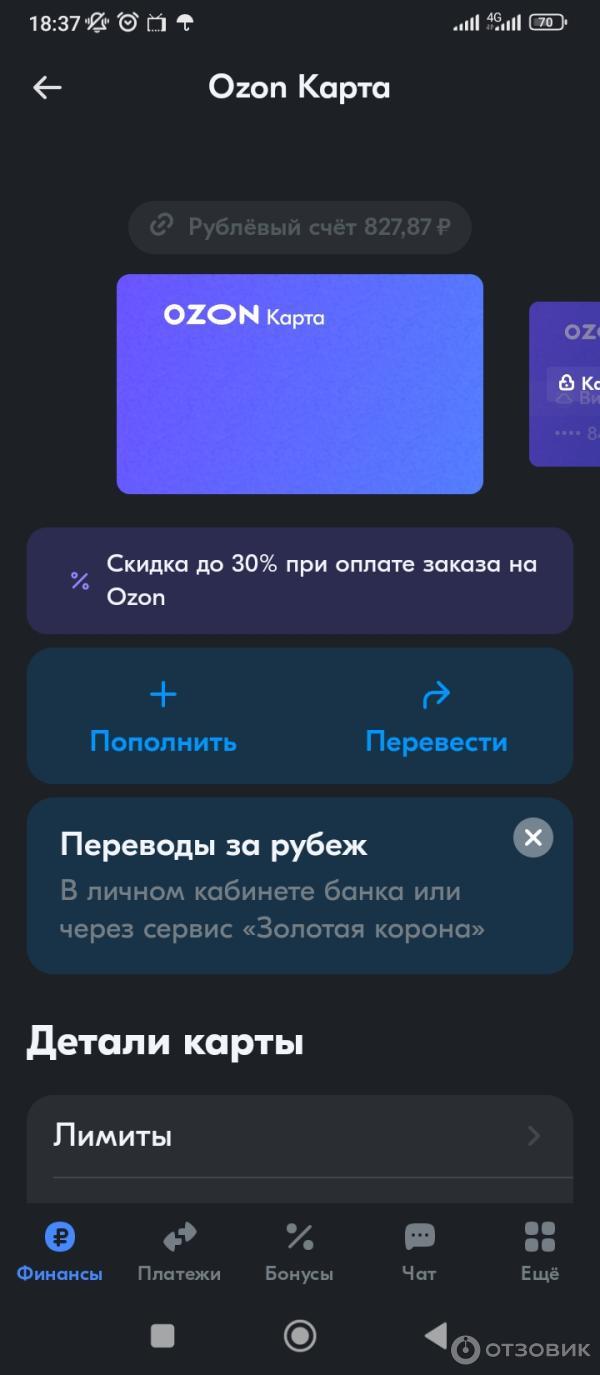Open the Бонусы tab

tap(299, 1251)
